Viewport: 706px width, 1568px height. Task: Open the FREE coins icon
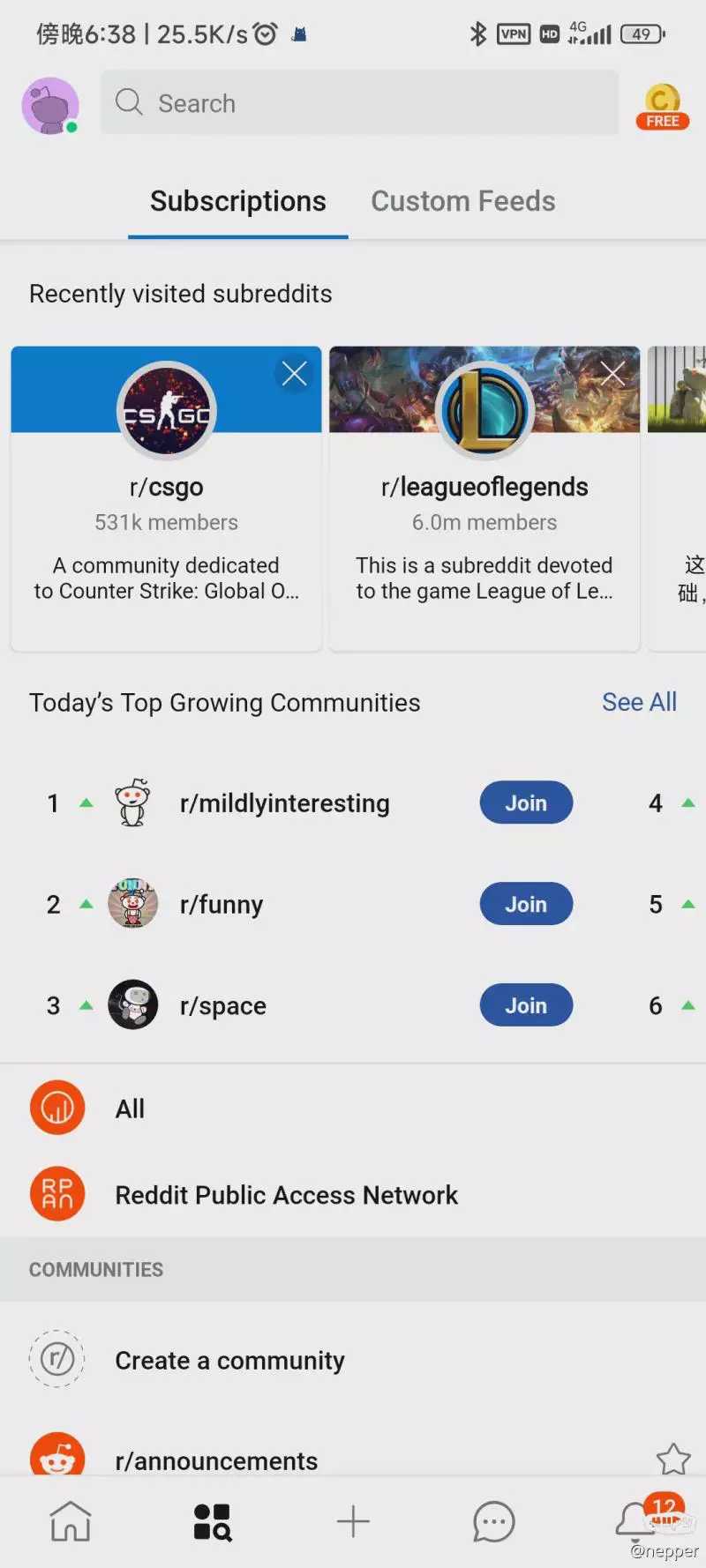pyautogui.click(x=662, y=107)
